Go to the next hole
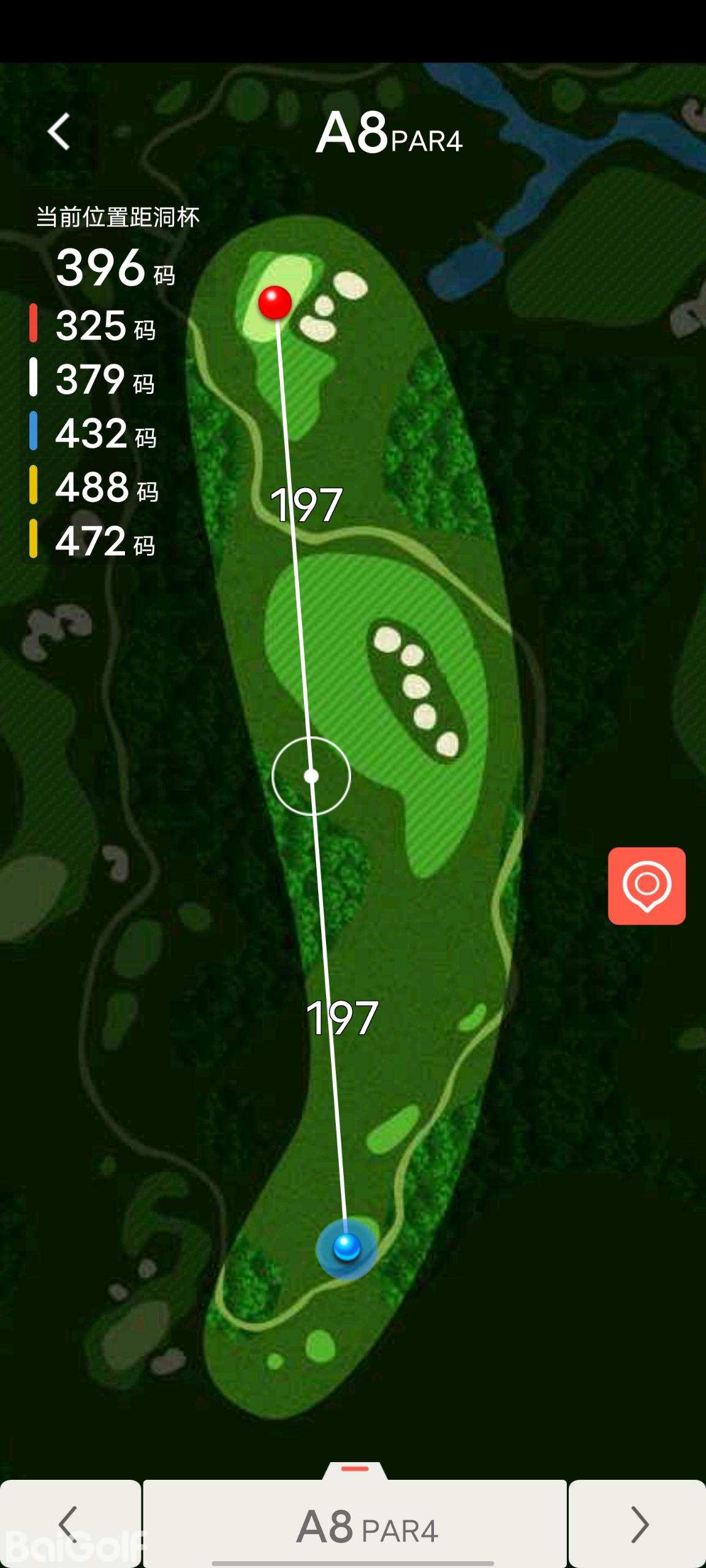The width and height of the screenshot is (706, 1568). (x=637, y=1523)
